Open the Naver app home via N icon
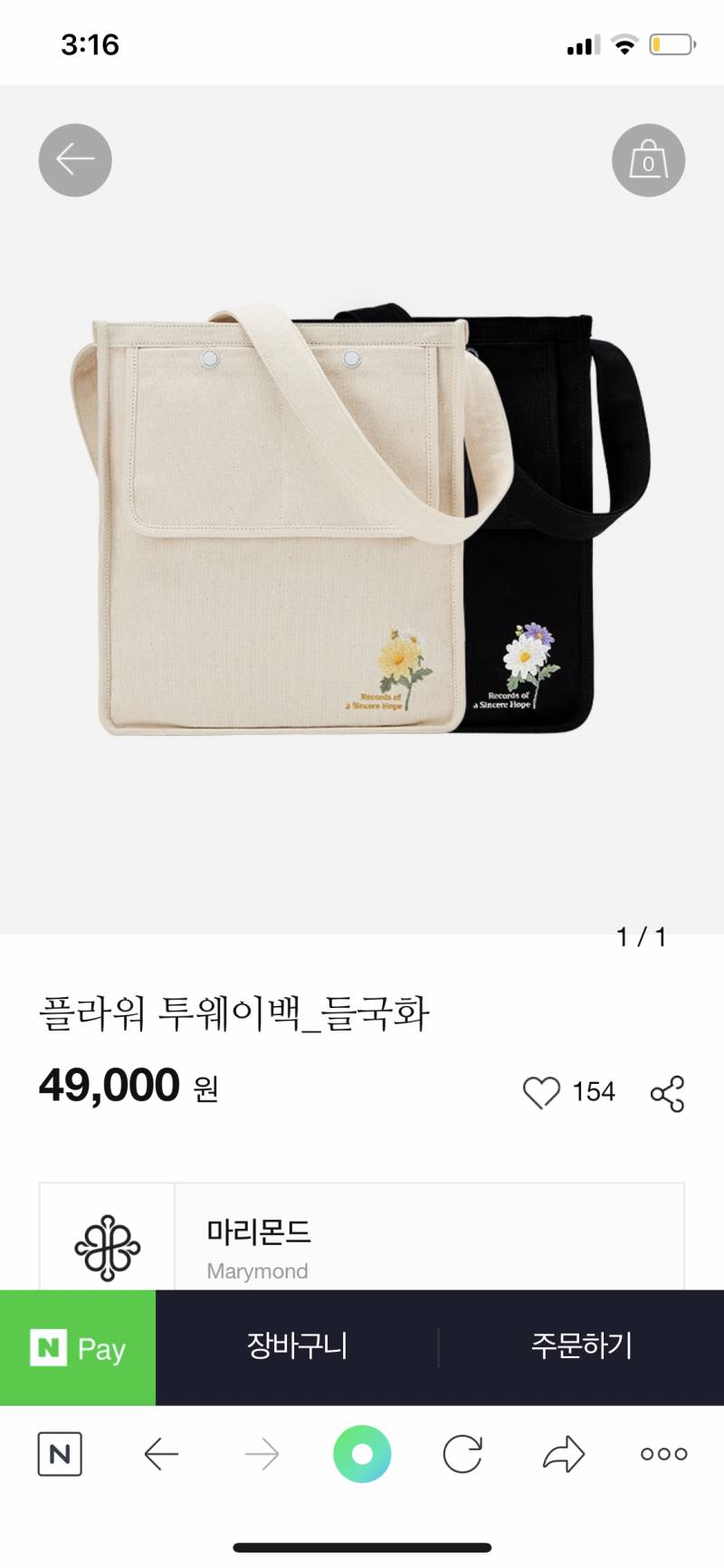724x1568 pixels. 59,1454
